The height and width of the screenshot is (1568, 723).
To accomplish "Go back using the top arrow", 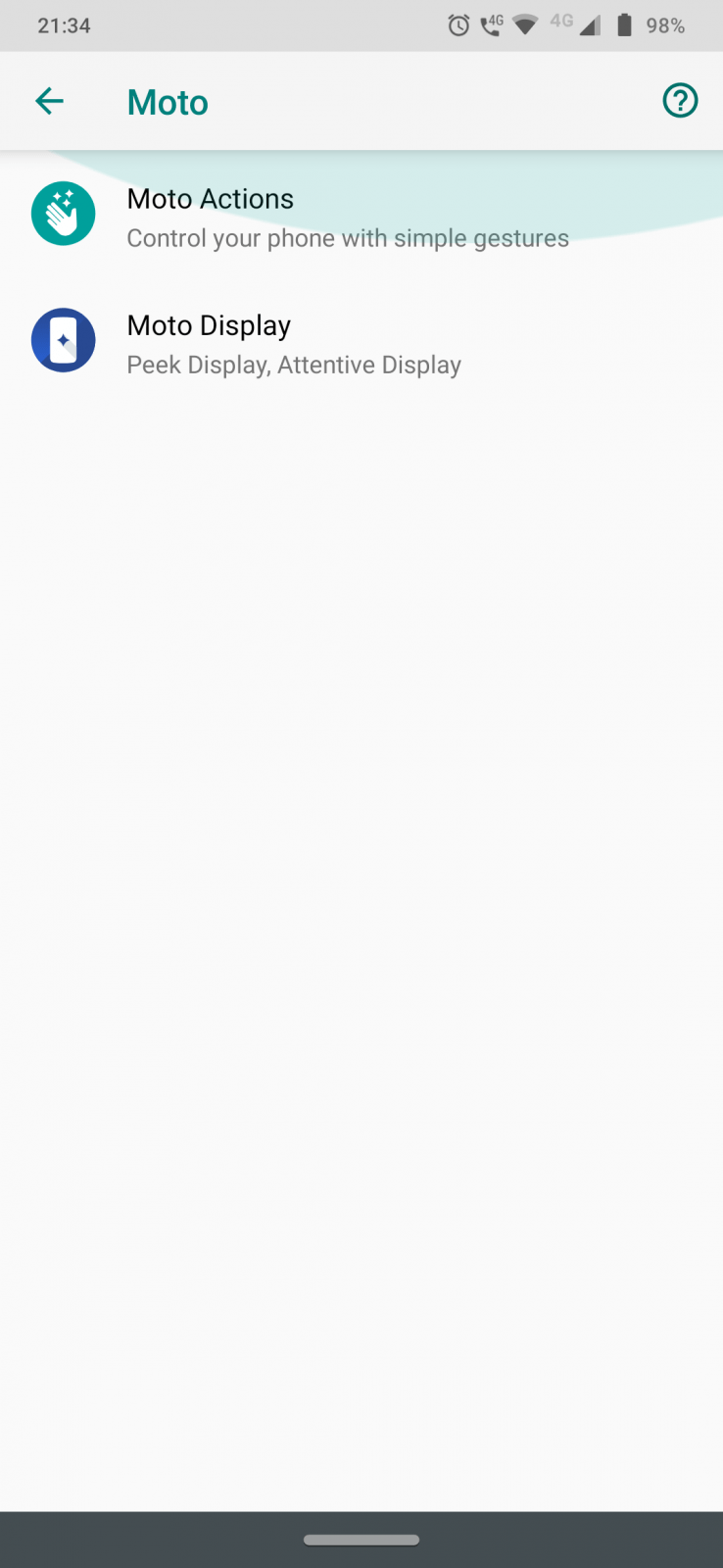I will click(49, 101).
